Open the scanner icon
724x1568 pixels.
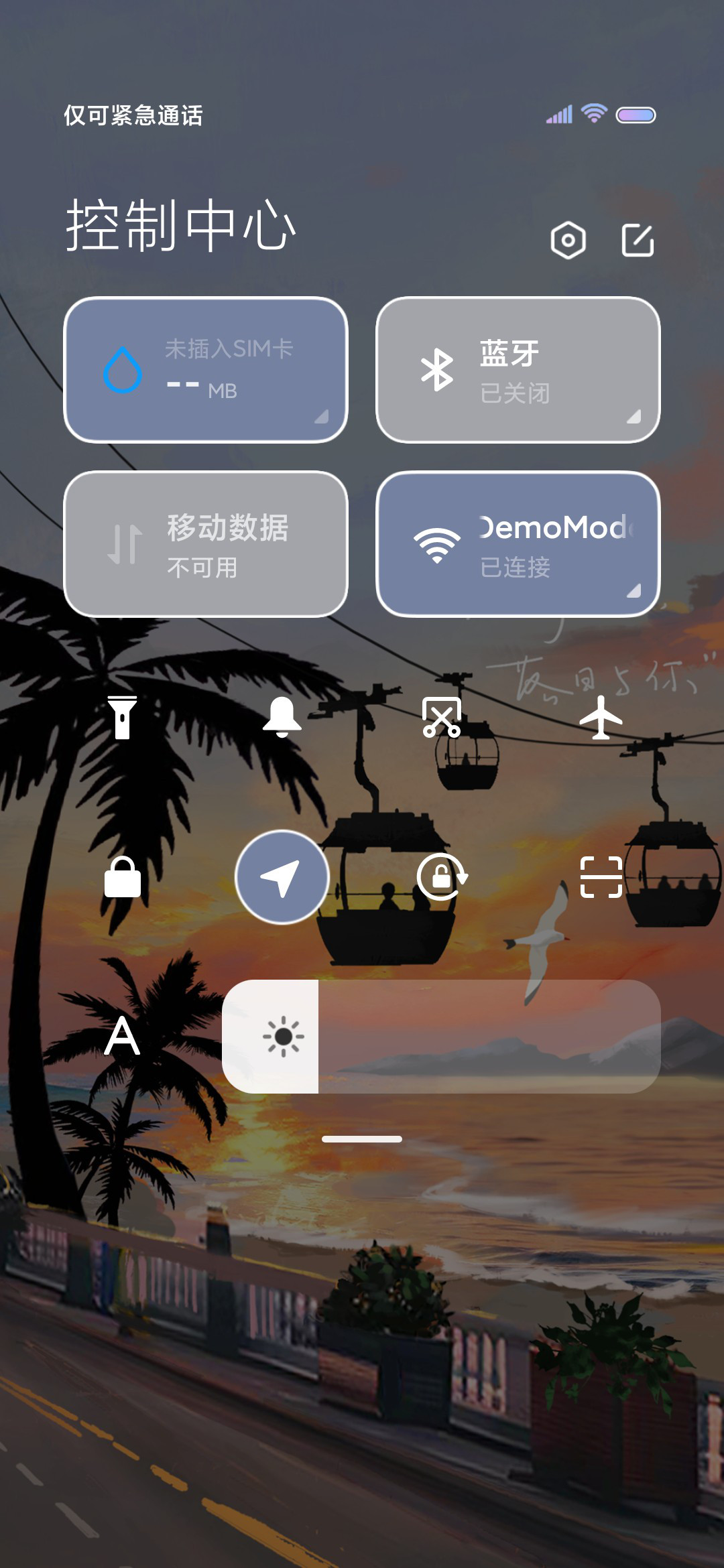tap(601, 876)
